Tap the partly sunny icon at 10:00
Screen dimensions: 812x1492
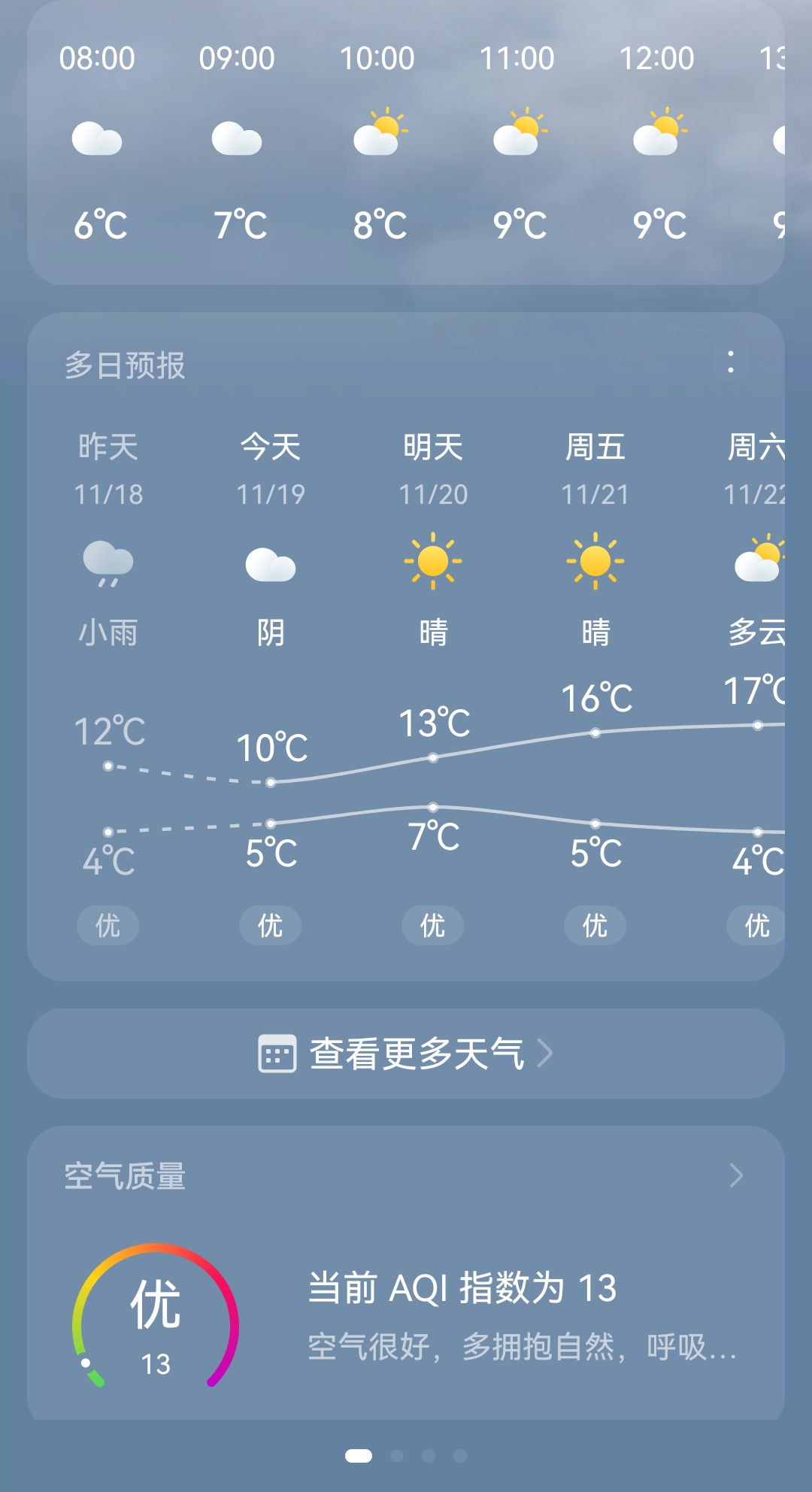(380, 135)
